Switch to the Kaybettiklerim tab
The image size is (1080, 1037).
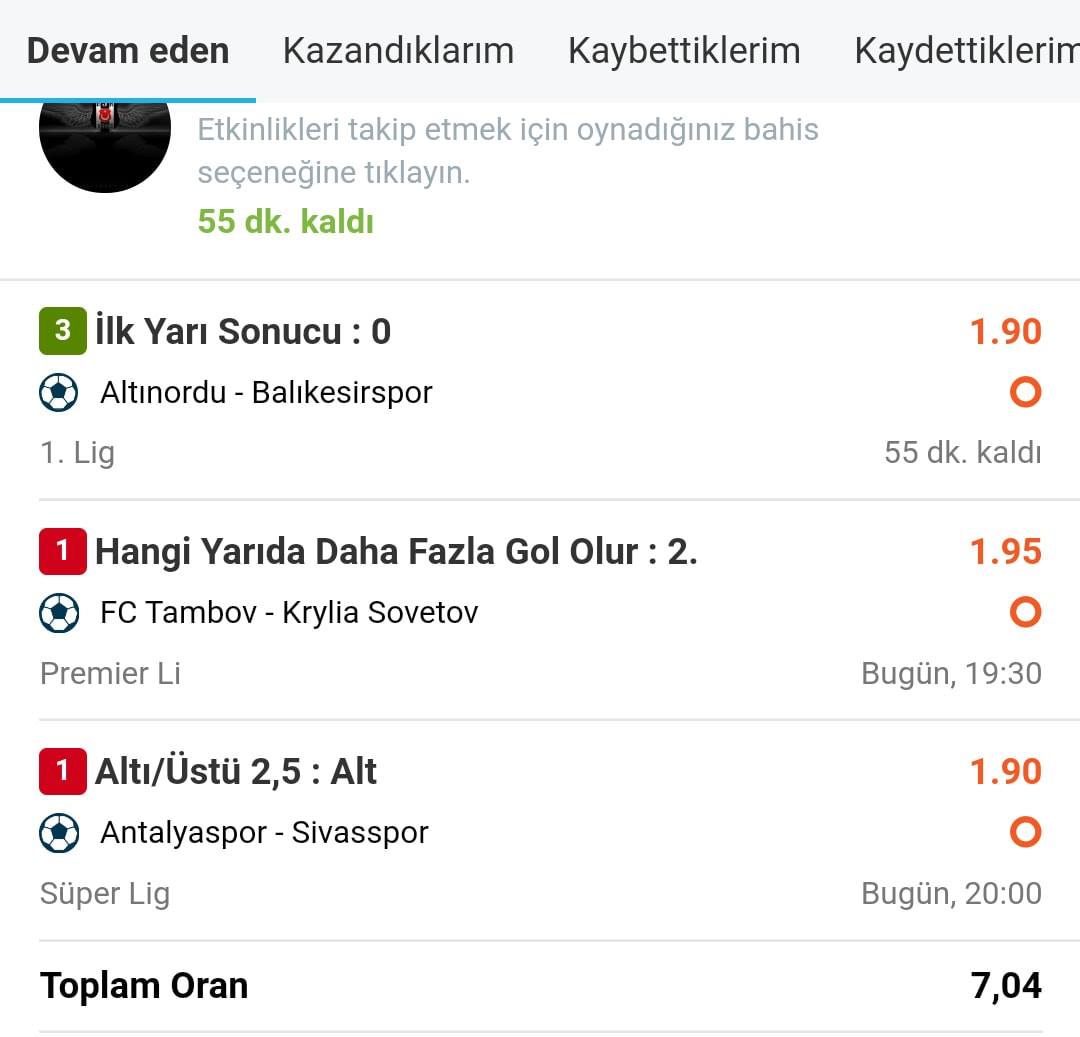pos(684,51)
